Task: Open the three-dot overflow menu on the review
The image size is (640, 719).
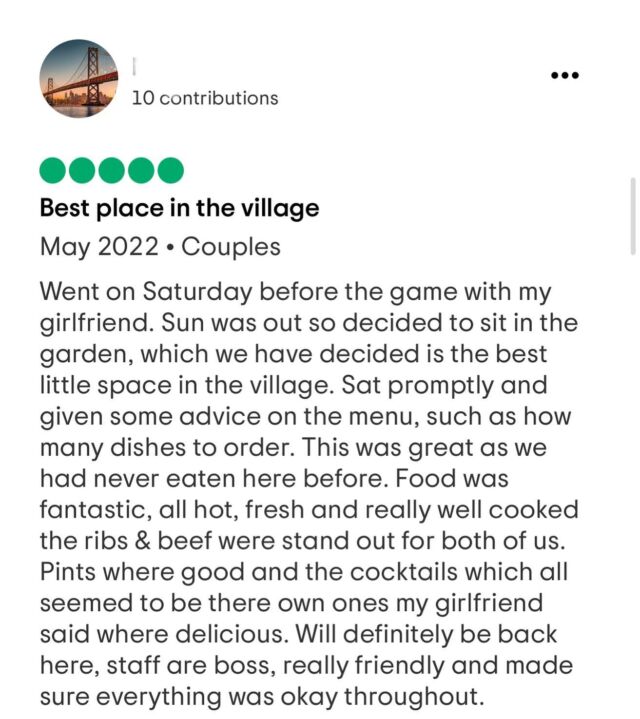Action: tap(565, 76)
